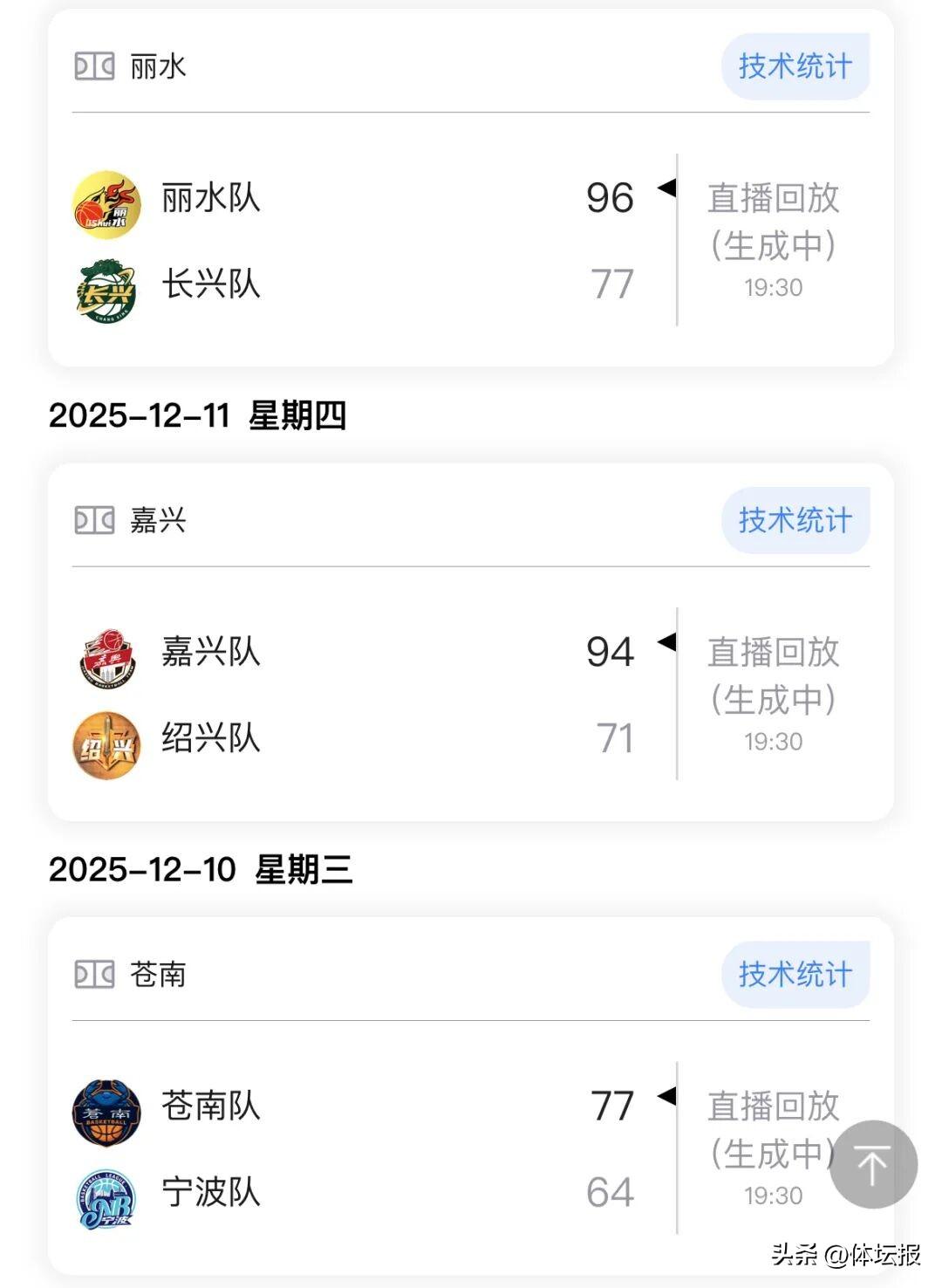Tap the back-to-top arrow button

tap(872, 1164)
